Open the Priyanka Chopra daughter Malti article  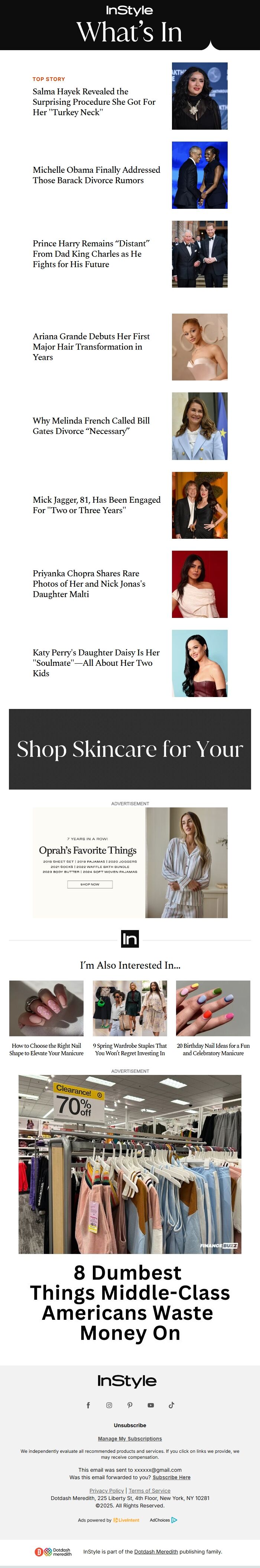pos(89,584)
